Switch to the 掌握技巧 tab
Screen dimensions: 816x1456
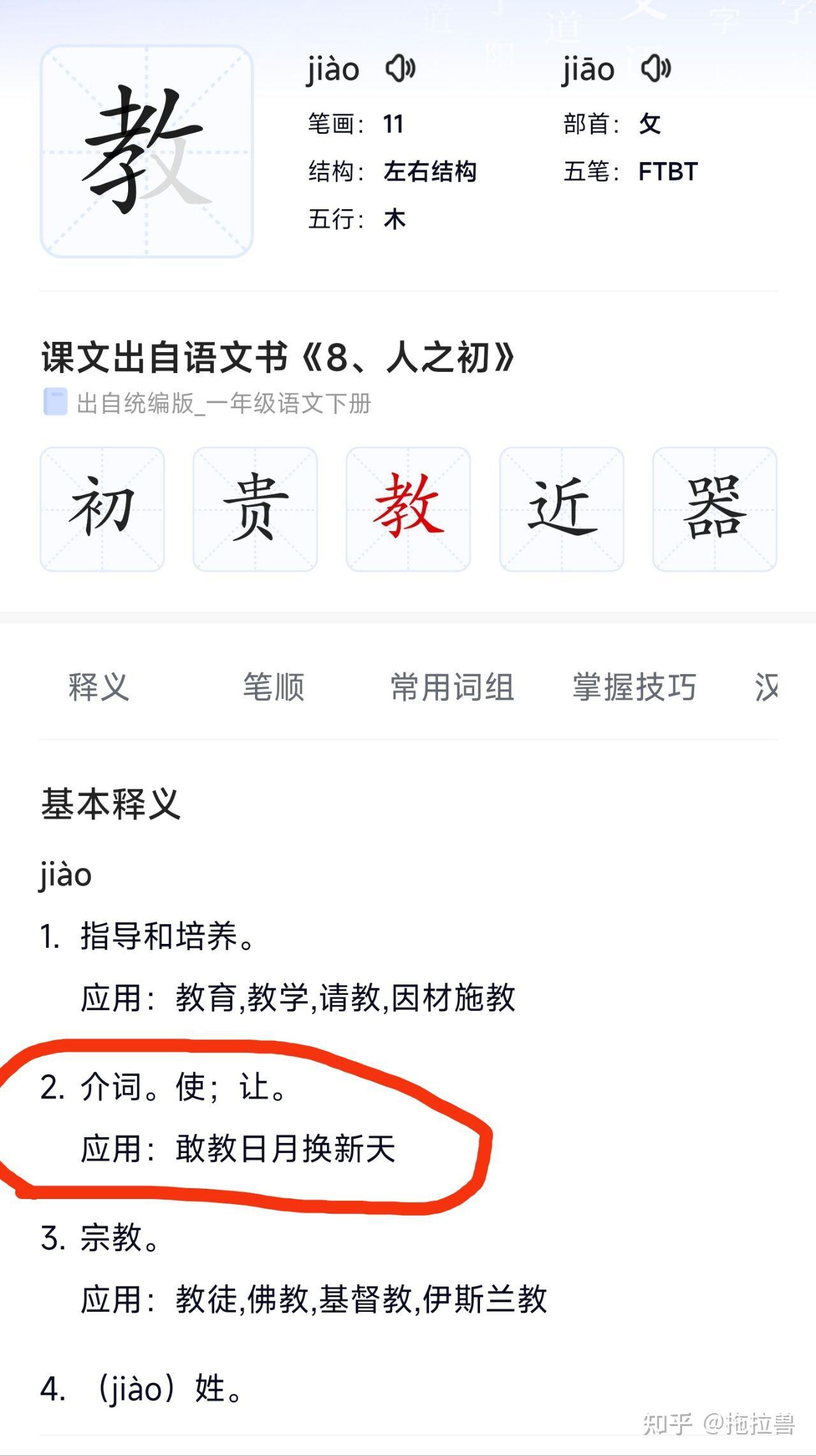[x=634, y=688]
